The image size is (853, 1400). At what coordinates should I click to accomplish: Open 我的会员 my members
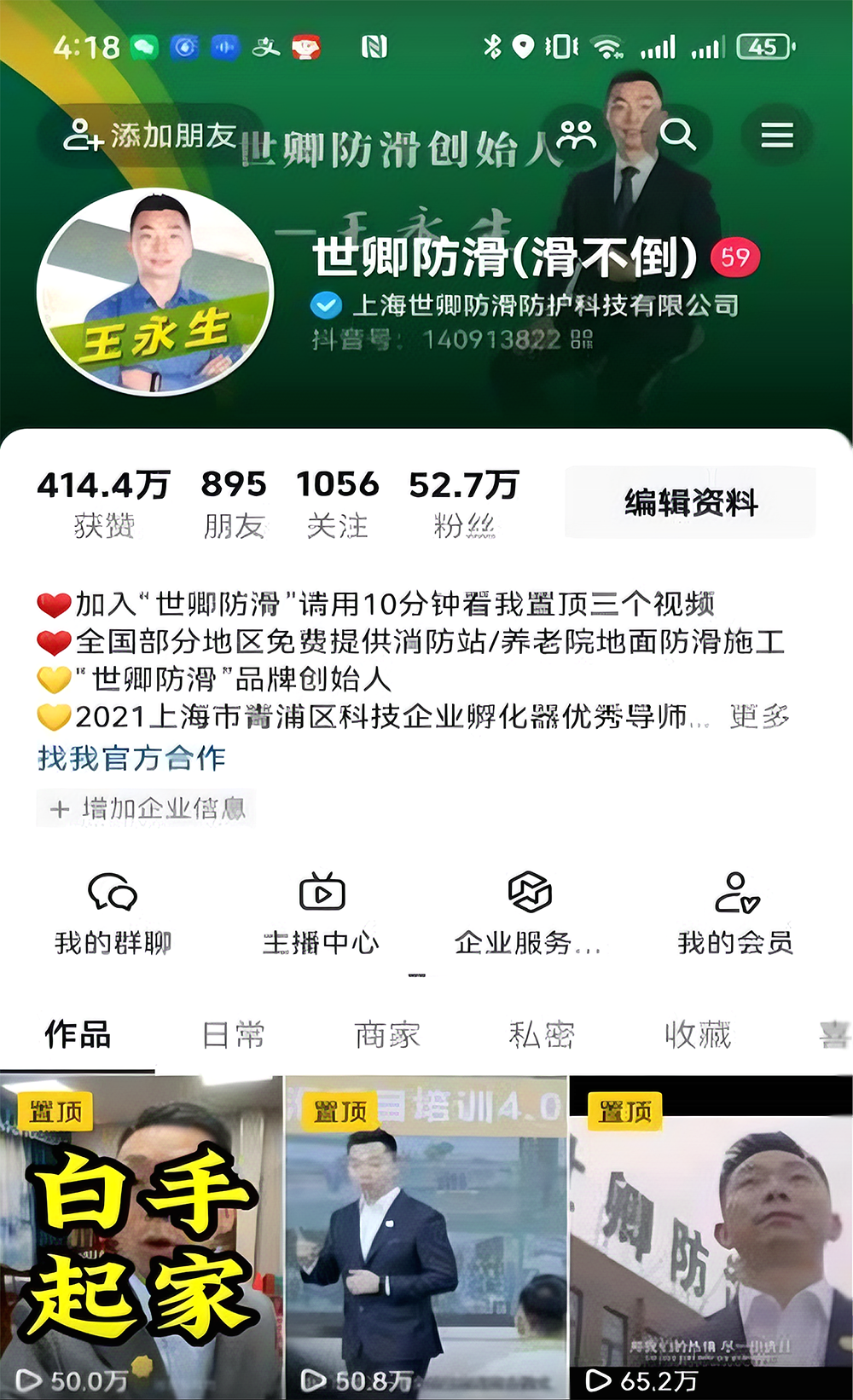click(735, 912)
